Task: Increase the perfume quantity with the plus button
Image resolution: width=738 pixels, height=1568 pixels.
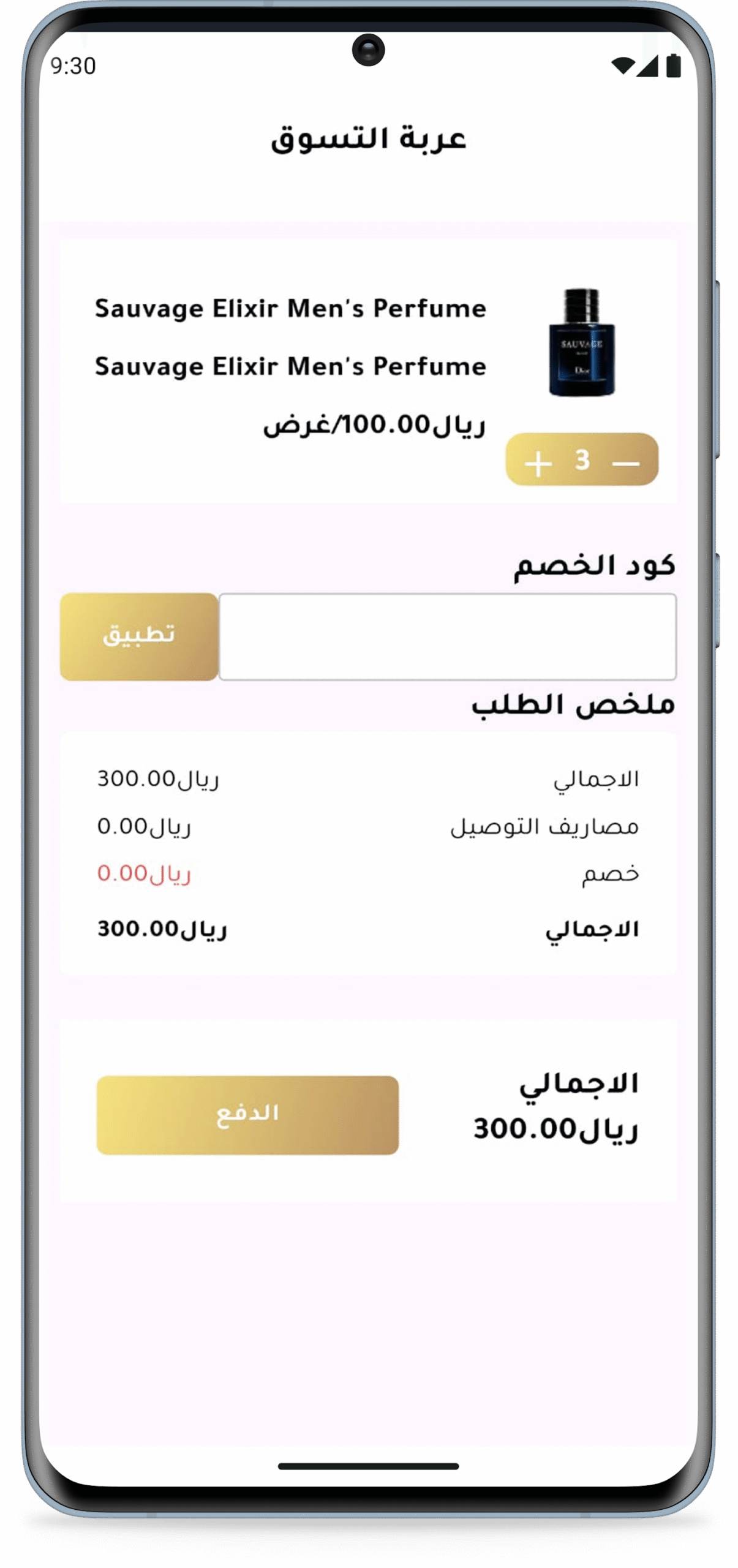Action: click(538, 463)
